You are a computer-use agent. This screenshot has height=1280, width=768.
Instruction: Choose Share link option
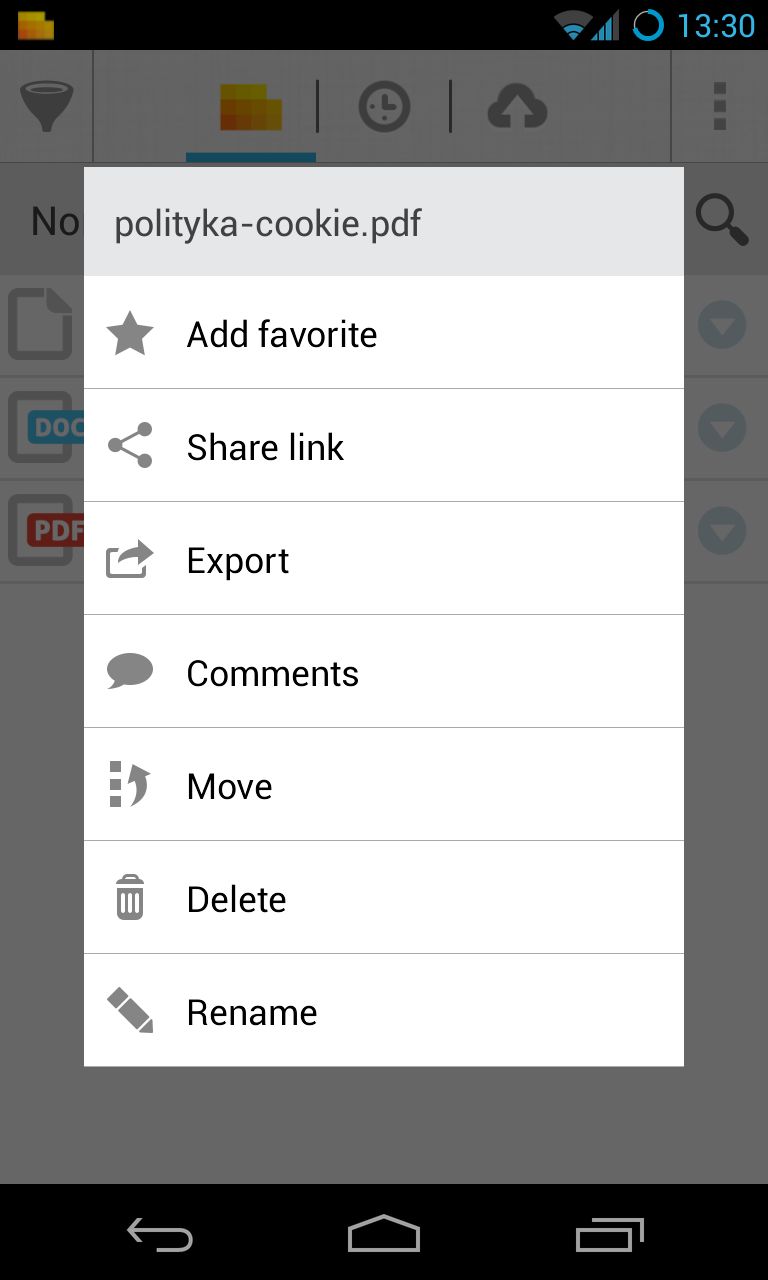point(384,446)
